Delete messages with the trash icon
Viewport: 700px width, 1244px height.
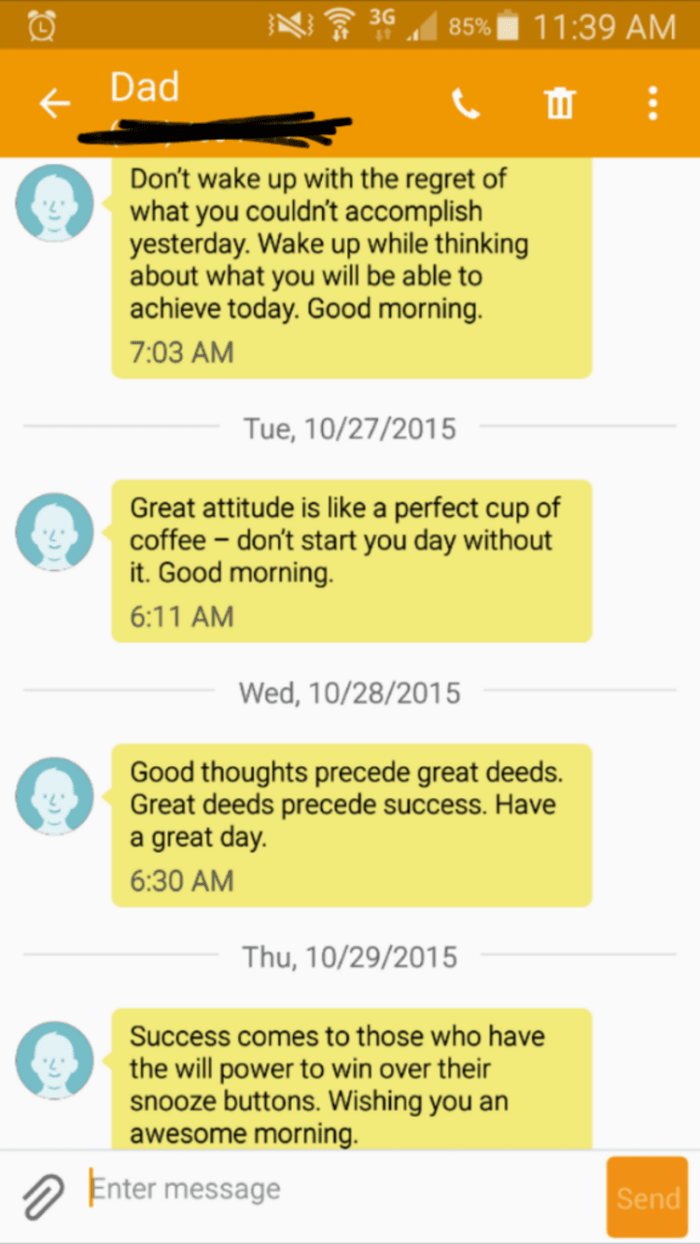pyautogui.click(x=560, y=103)
